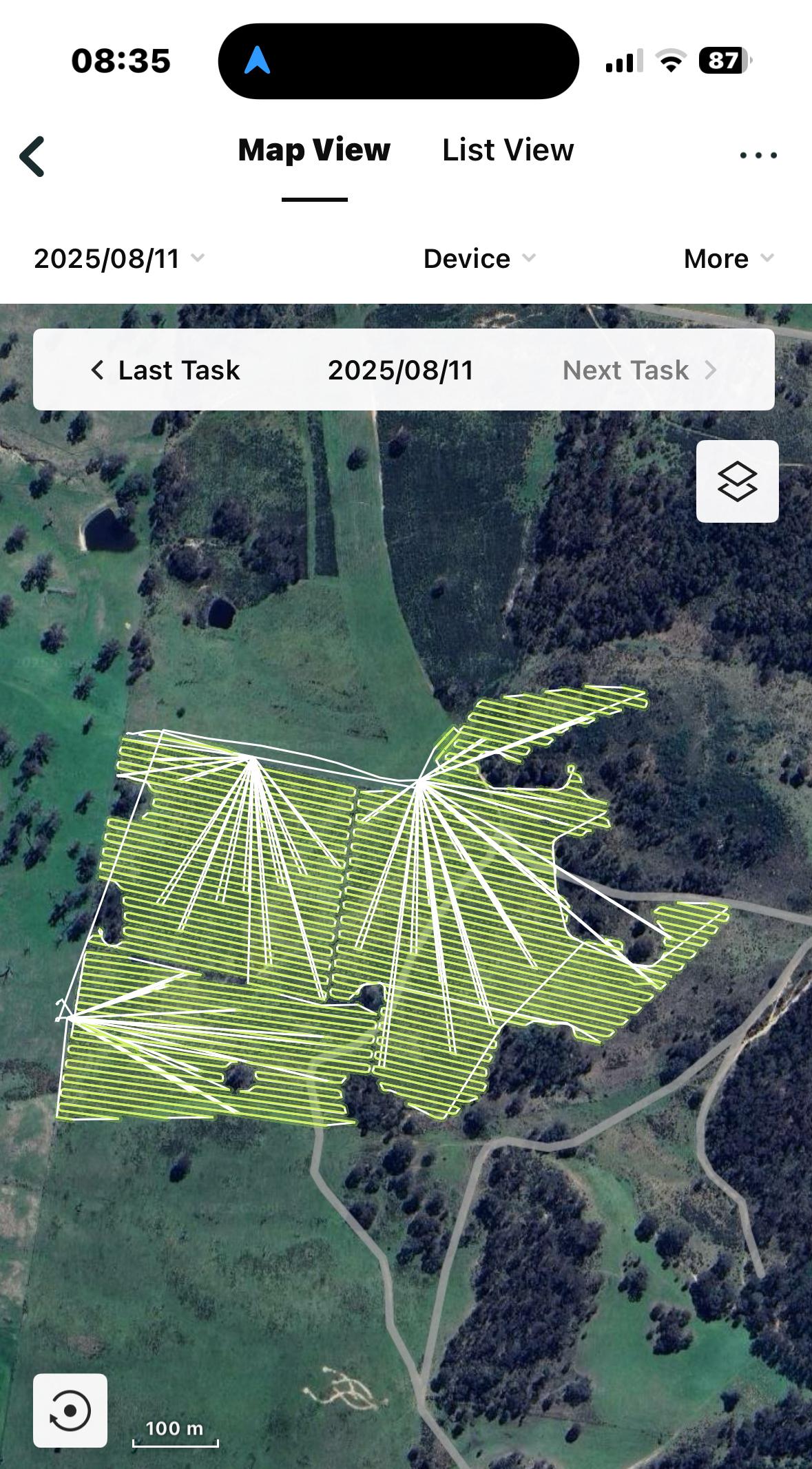This screenshot has height=1469, width=812.
Task: Open the map layers selector
Action: pos(737,481)
